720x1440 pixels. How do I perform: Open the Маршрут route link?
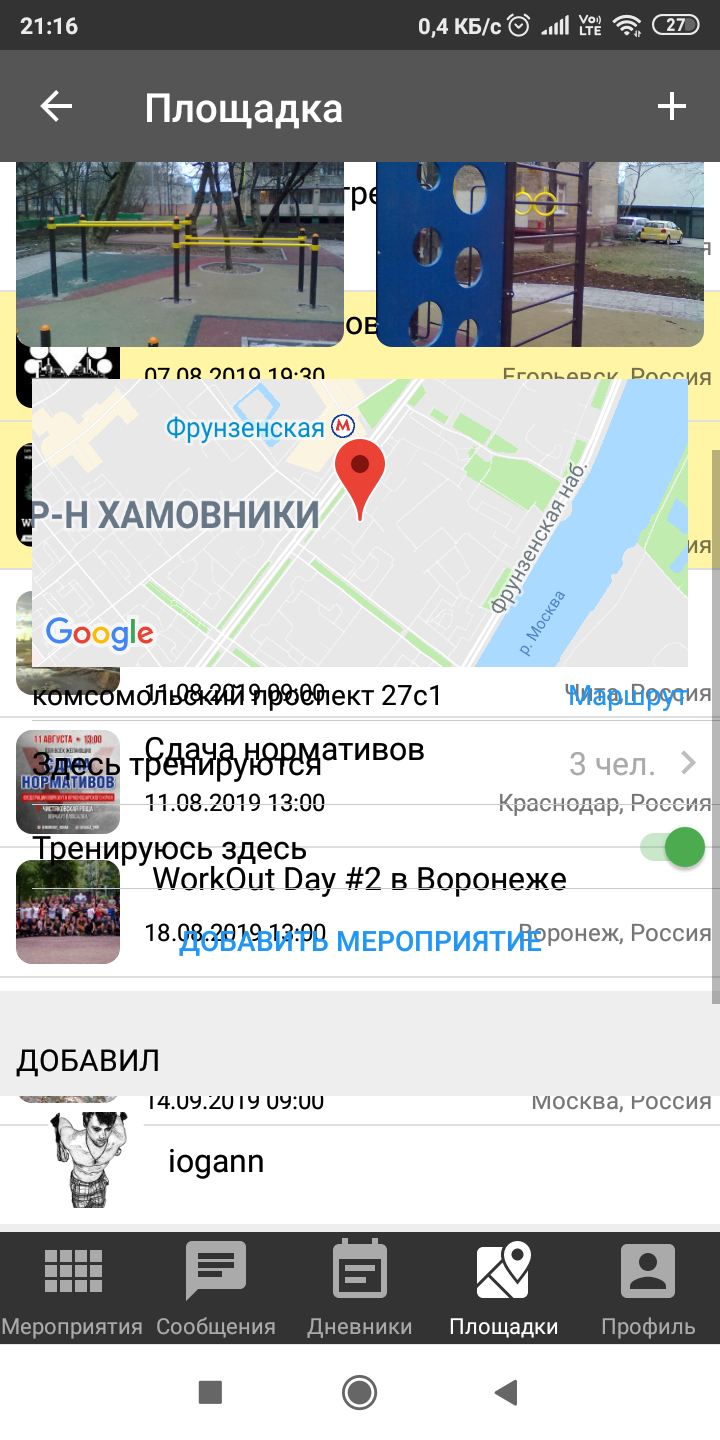point(628,697)
